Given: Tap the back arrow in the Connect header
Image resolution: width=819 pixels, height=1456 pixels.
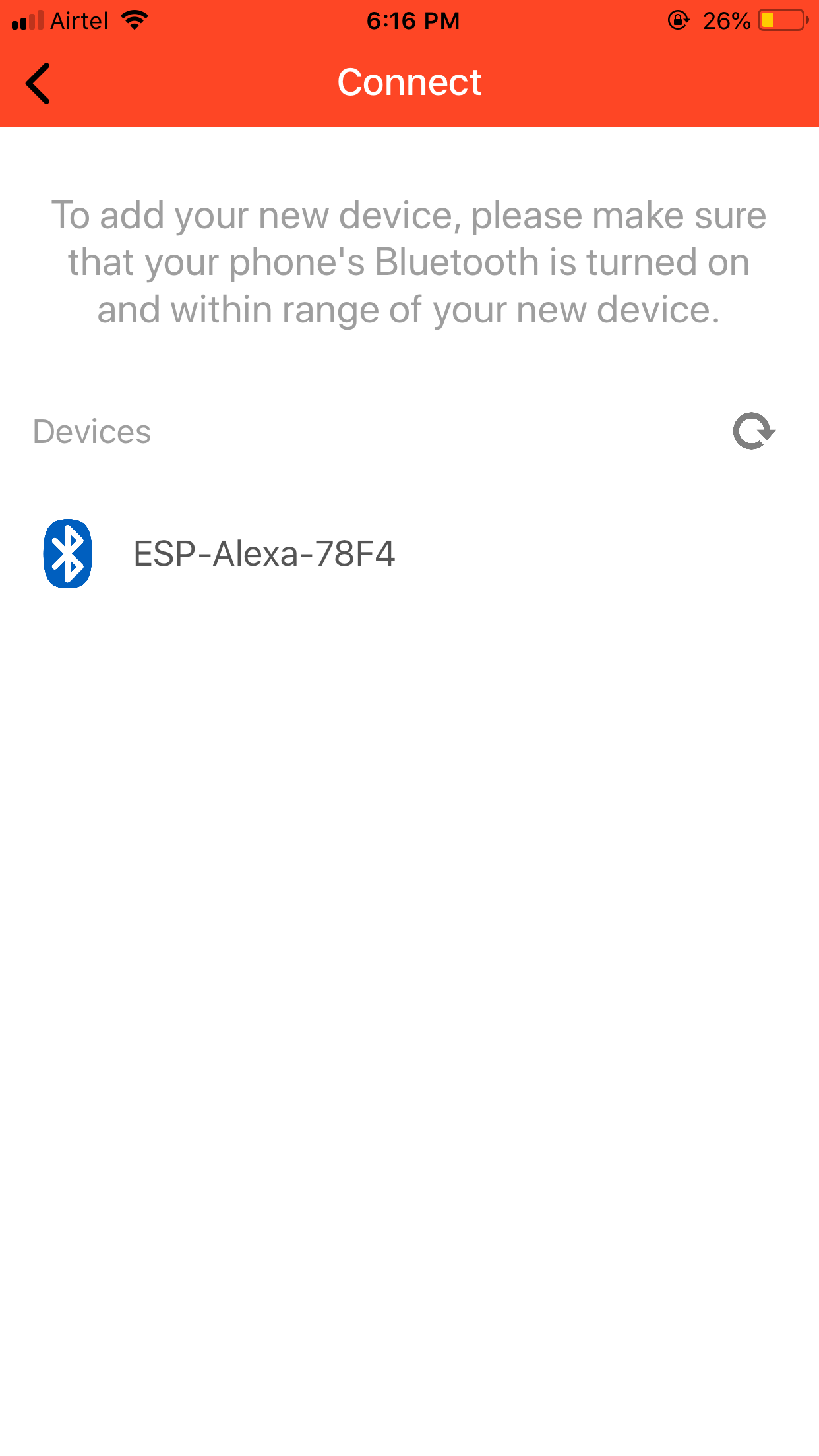Looking at the screenshot, I should tap(38, 82).
